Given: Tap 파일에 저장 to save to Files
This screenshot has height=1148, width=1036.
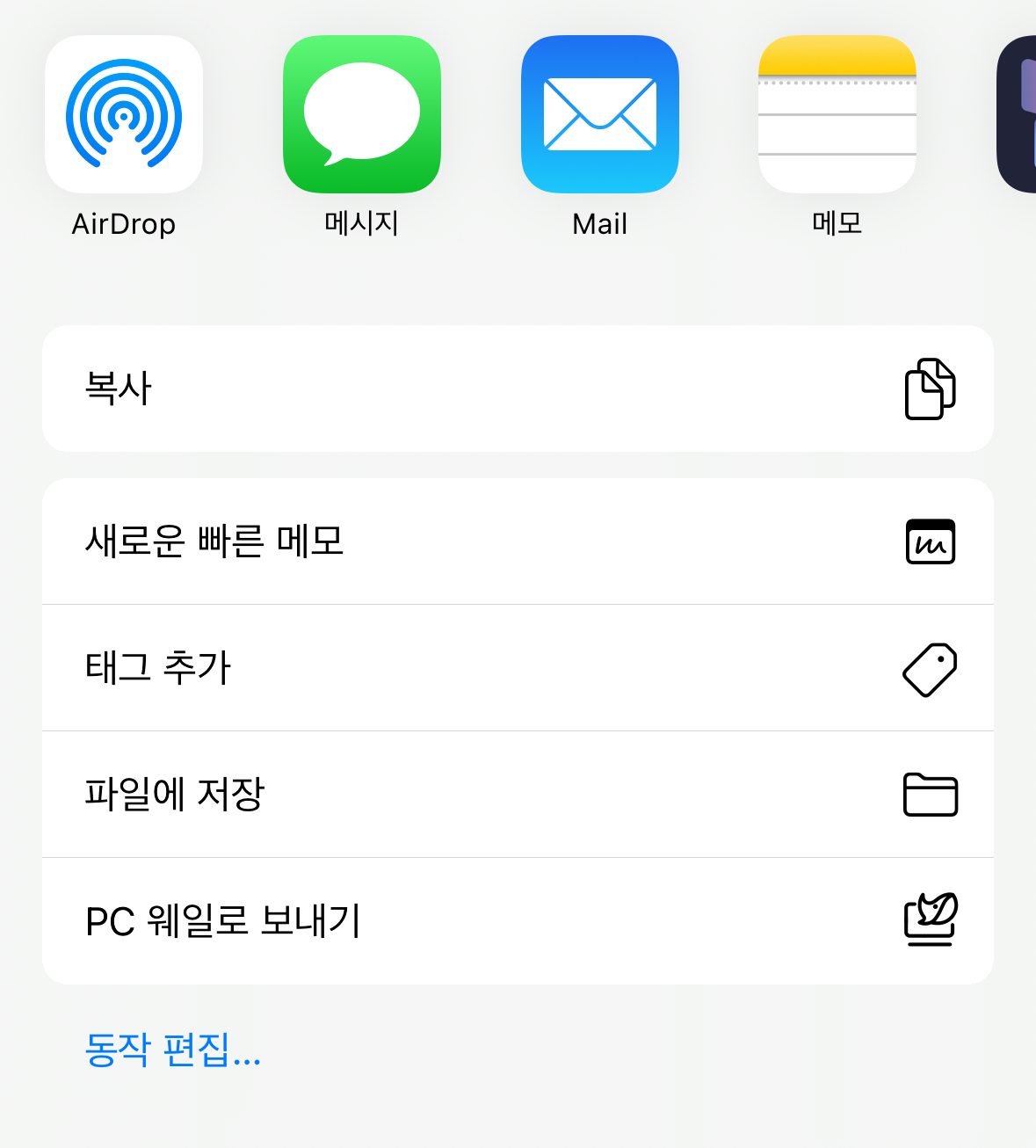Looking at the screenshot, I should point(518,795).
